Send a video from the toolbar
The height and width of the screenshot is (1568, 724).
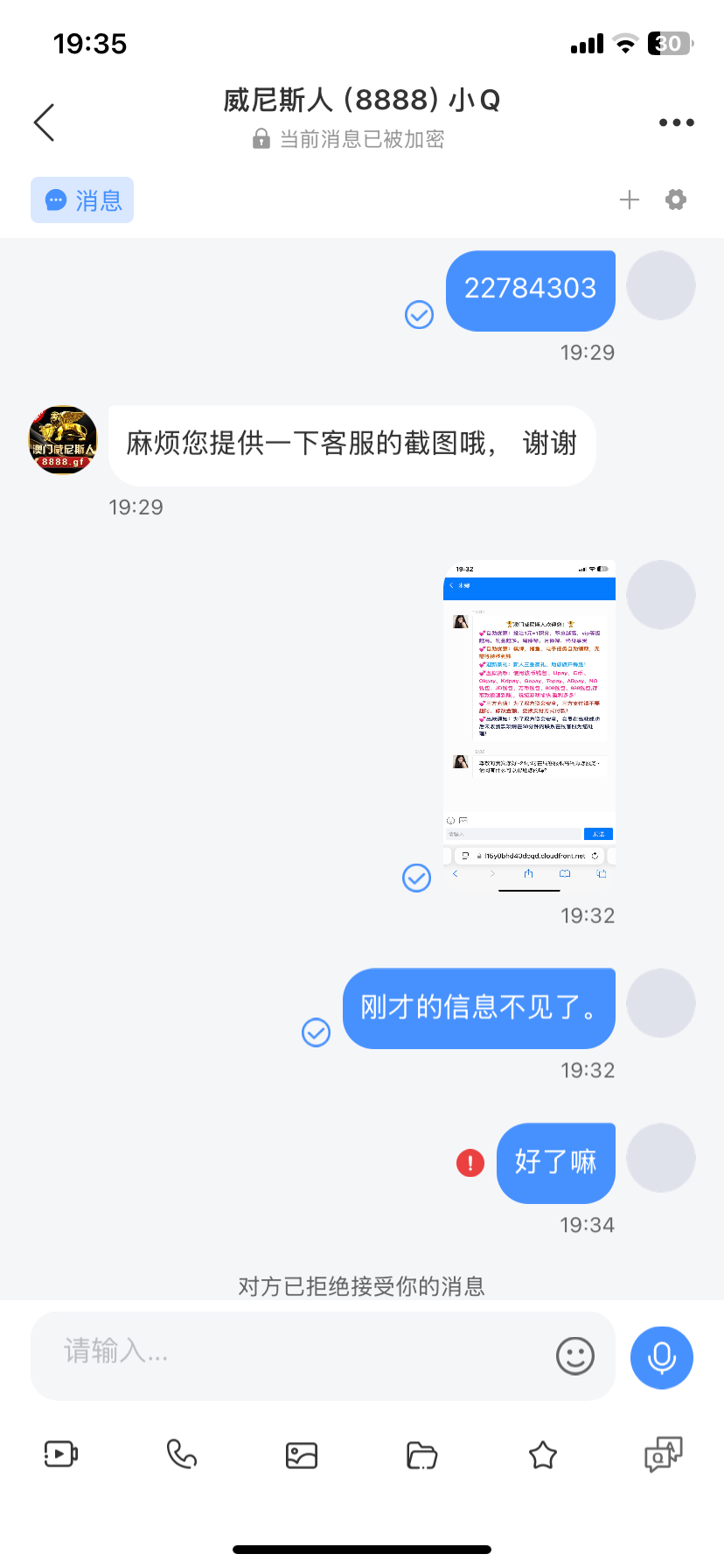click(x=61, y=1454)
